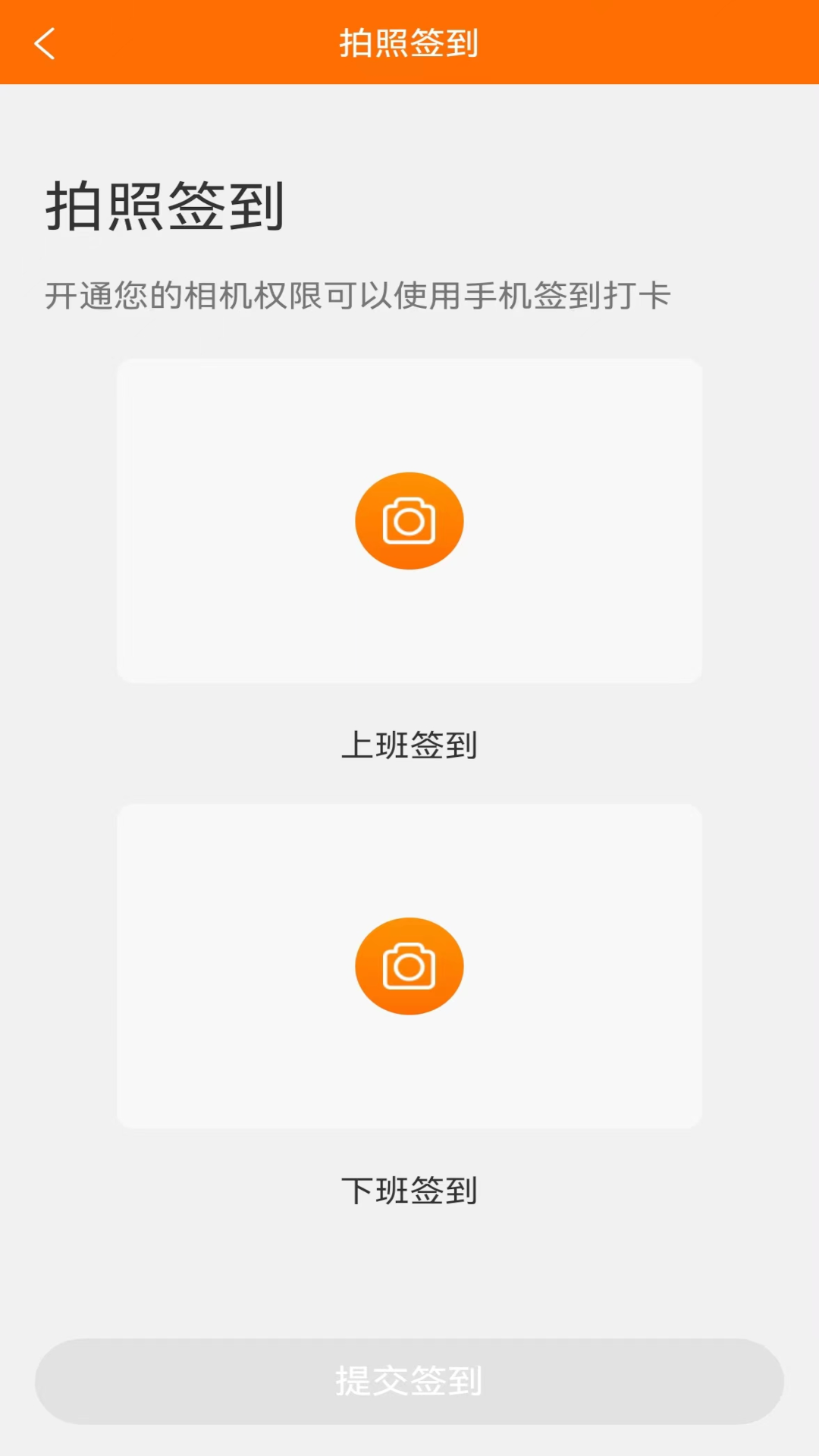Select the 下班签到 label text
The width and height of the screenshot is (819, 1456).
pos(409,1191)
